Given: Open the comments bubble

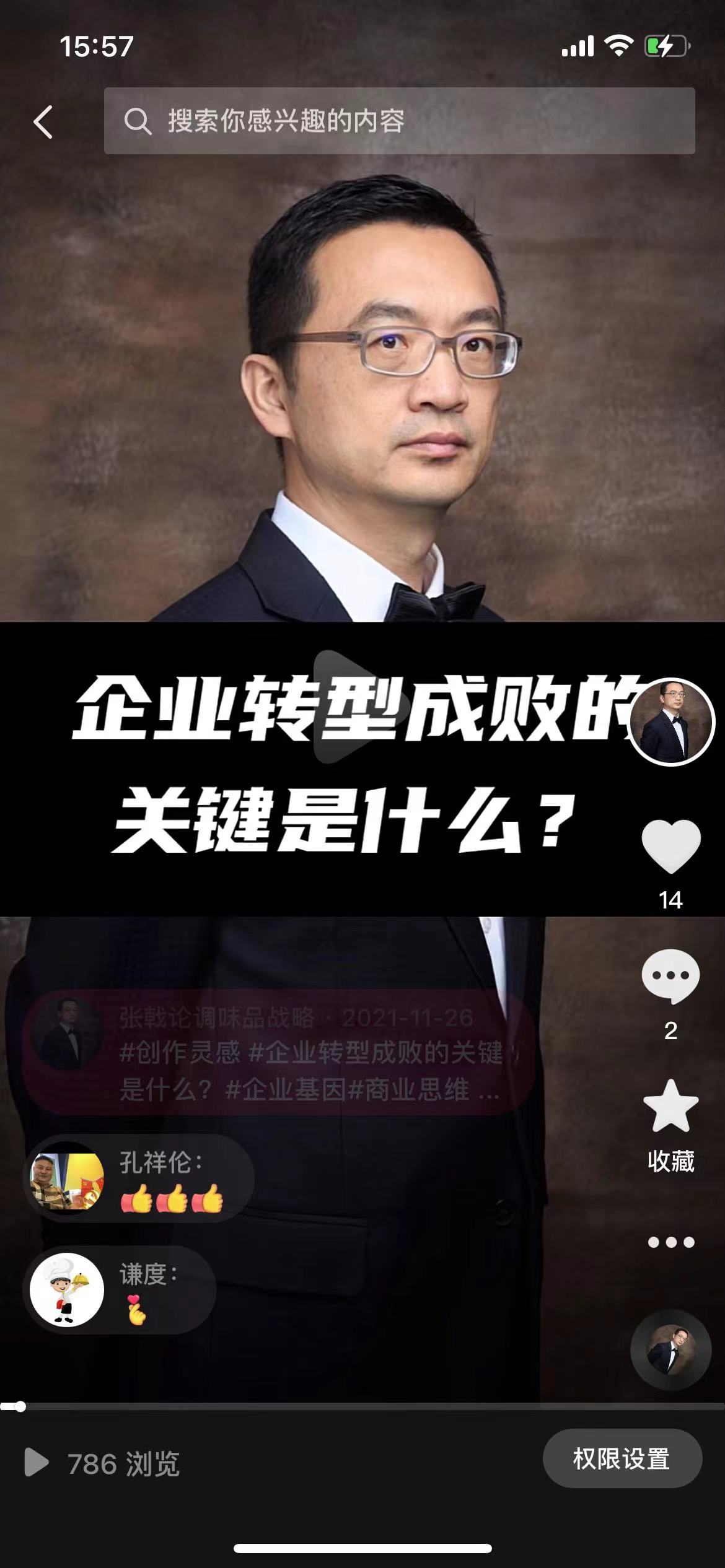Looking at the screenshot, I should (x=671, y=977).
